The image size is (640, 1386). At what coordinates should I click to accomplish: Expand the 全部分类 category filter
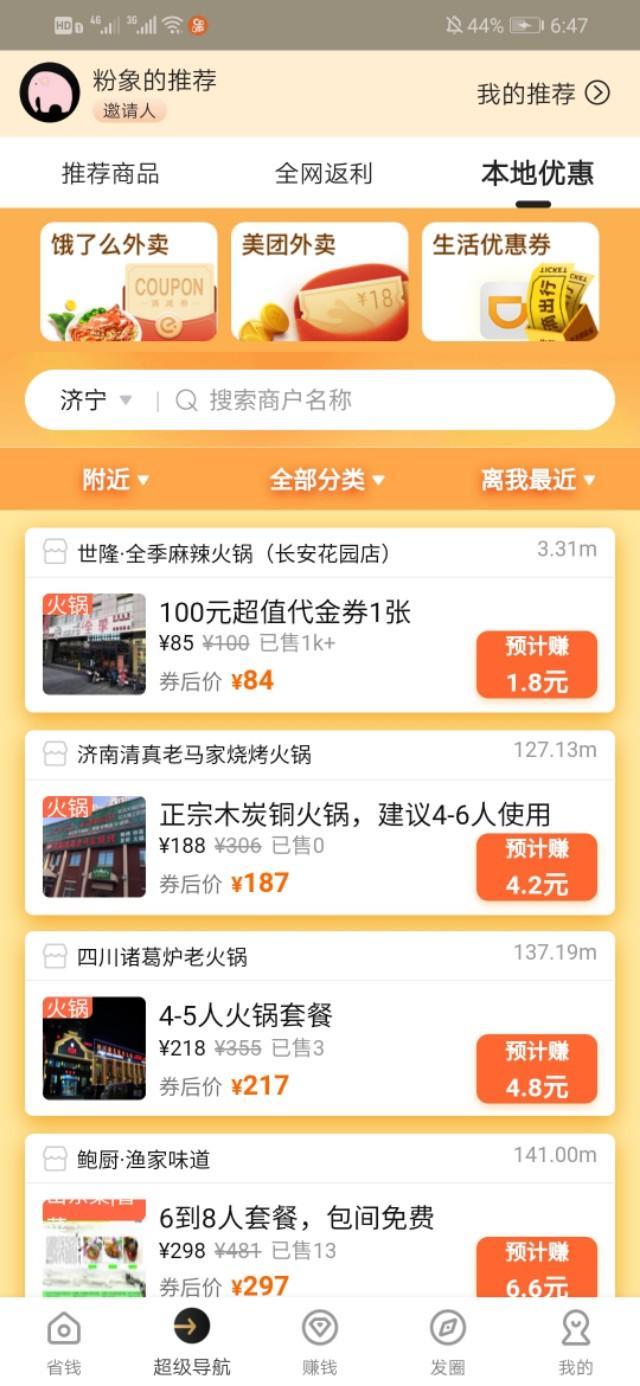pos(327,480)
